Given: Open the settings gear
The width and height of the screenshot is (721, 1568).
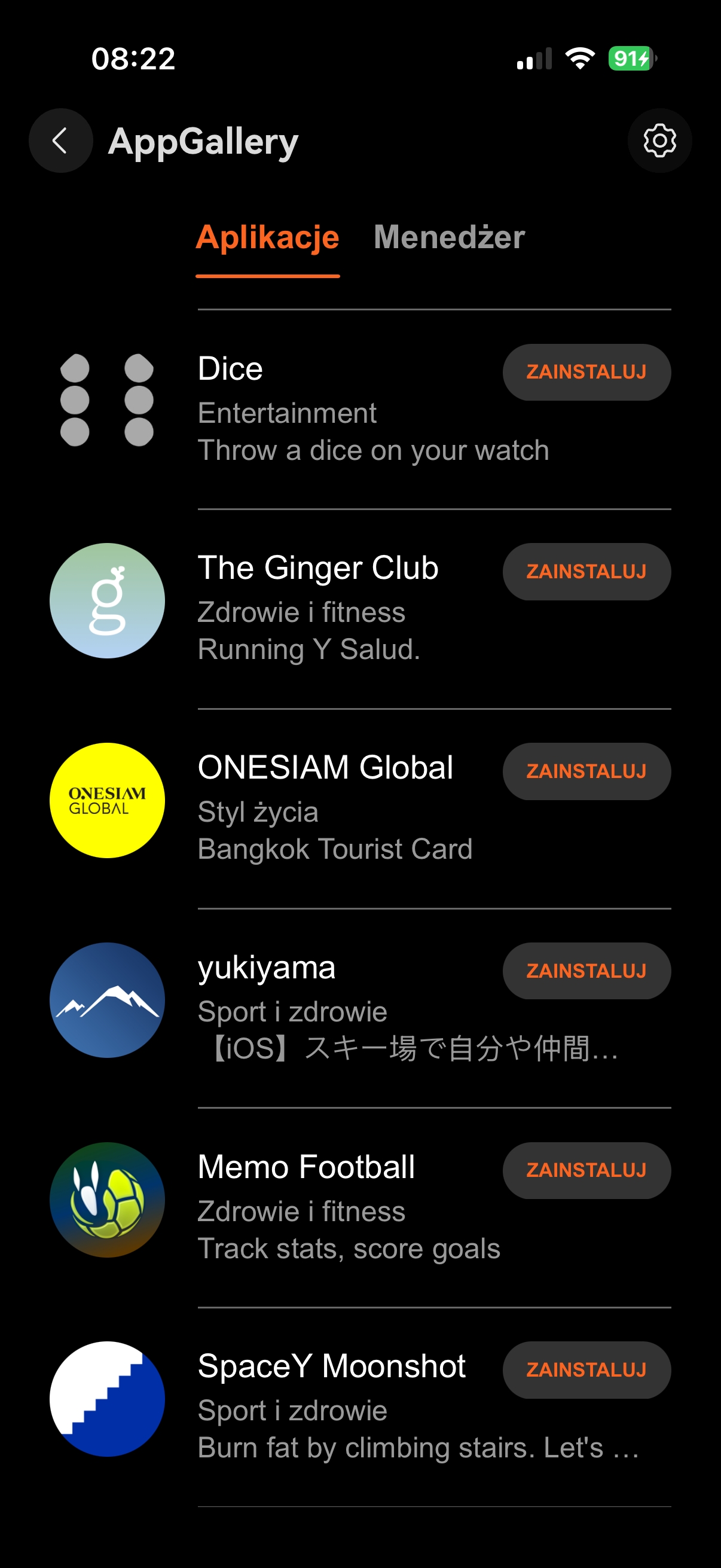Looking at the screenshot, I should [659, 141].
